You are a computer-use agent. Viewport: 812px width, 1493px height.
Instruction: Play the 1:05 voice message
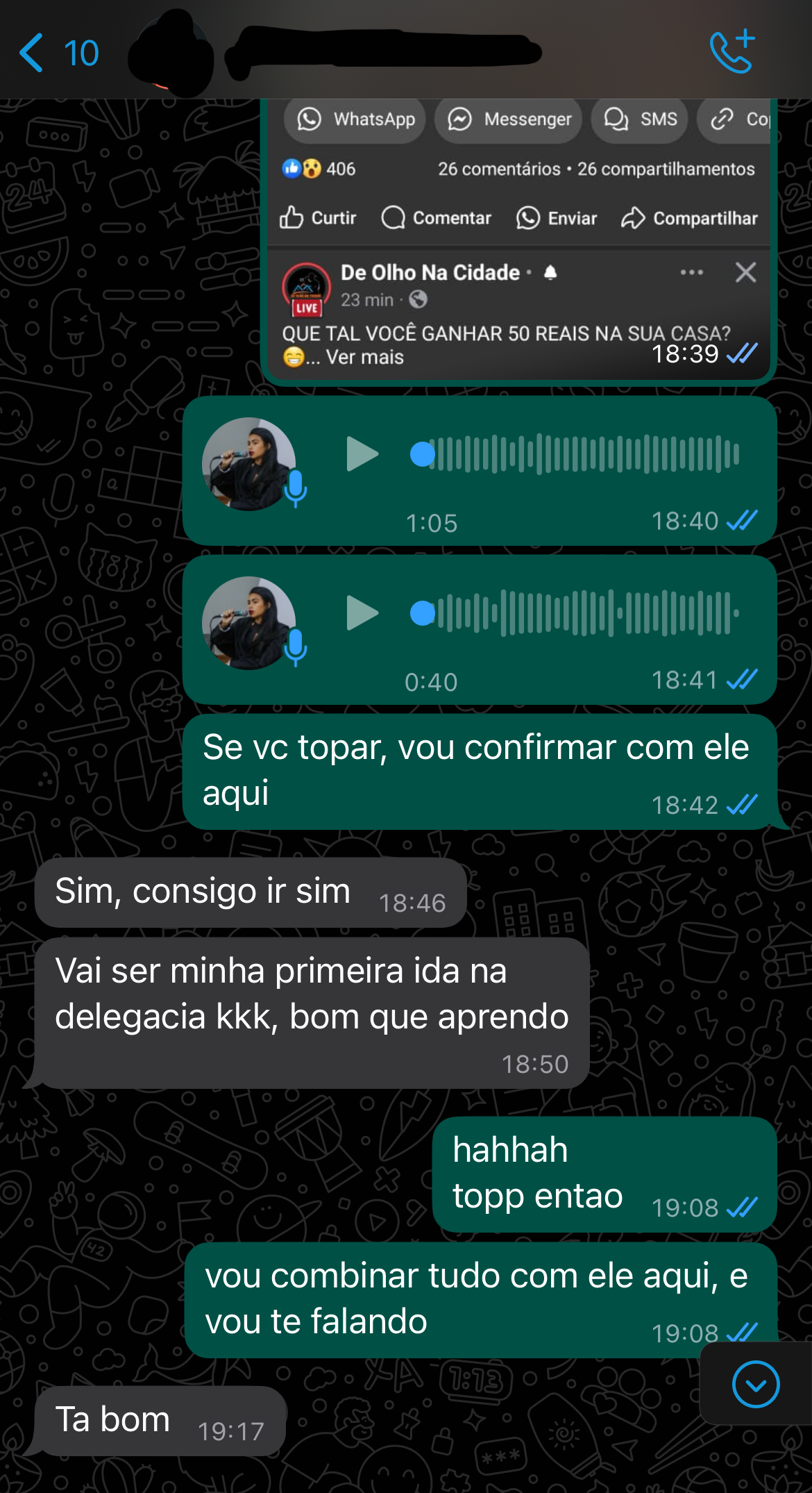[x=362, y=454]
